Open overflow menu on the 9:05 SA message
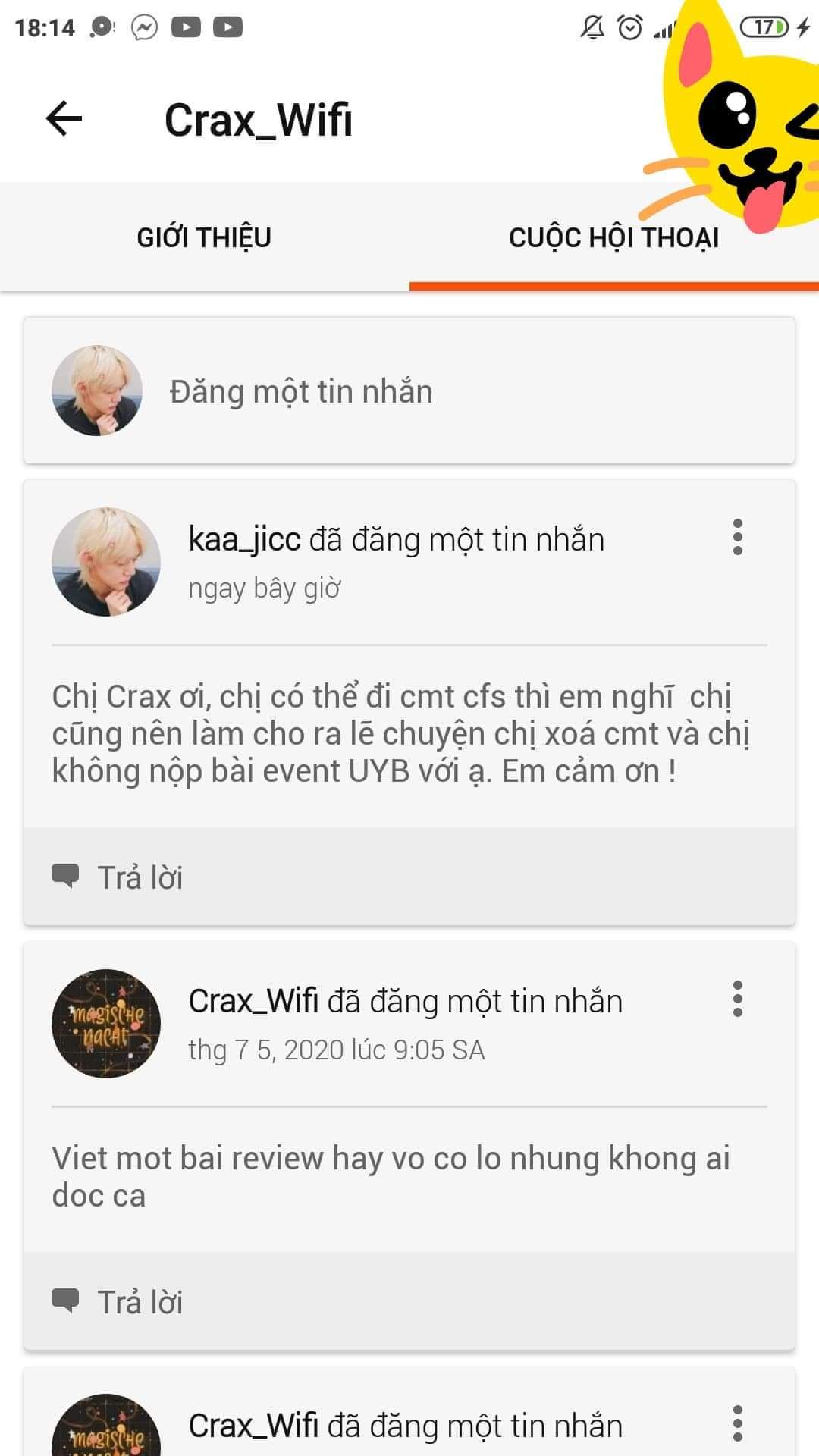Screen dimensions: 819x1456 click(x=737, y=999)
